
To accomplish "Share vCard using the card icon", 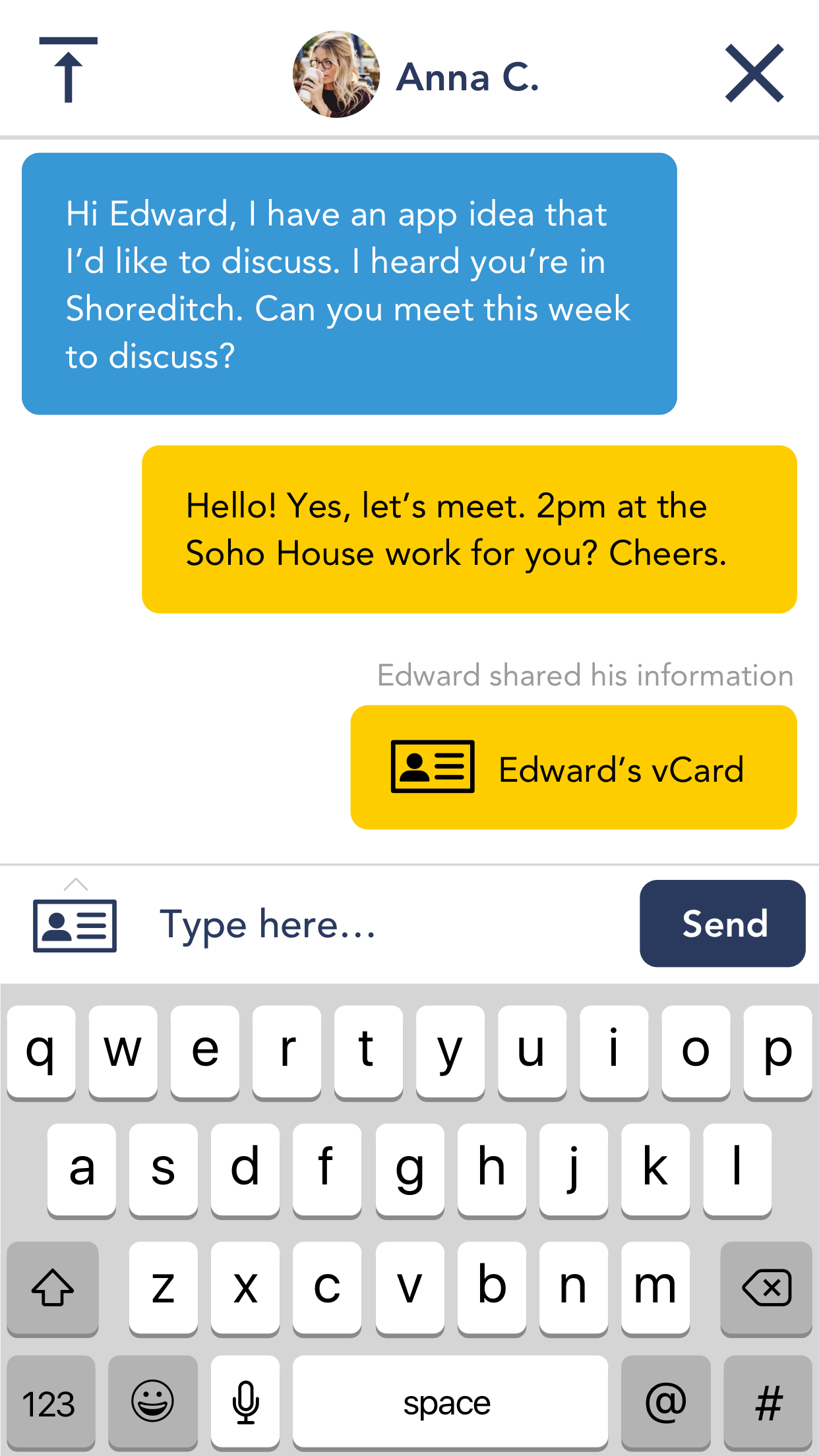I will 75,923.
